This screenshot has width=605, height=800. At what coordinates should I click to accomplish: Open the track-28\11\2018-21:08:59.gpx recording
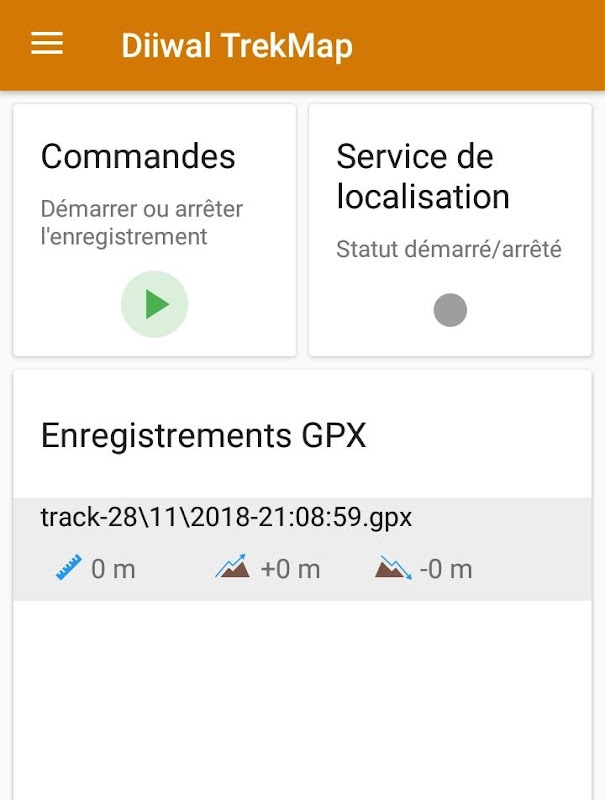point(226,518)
